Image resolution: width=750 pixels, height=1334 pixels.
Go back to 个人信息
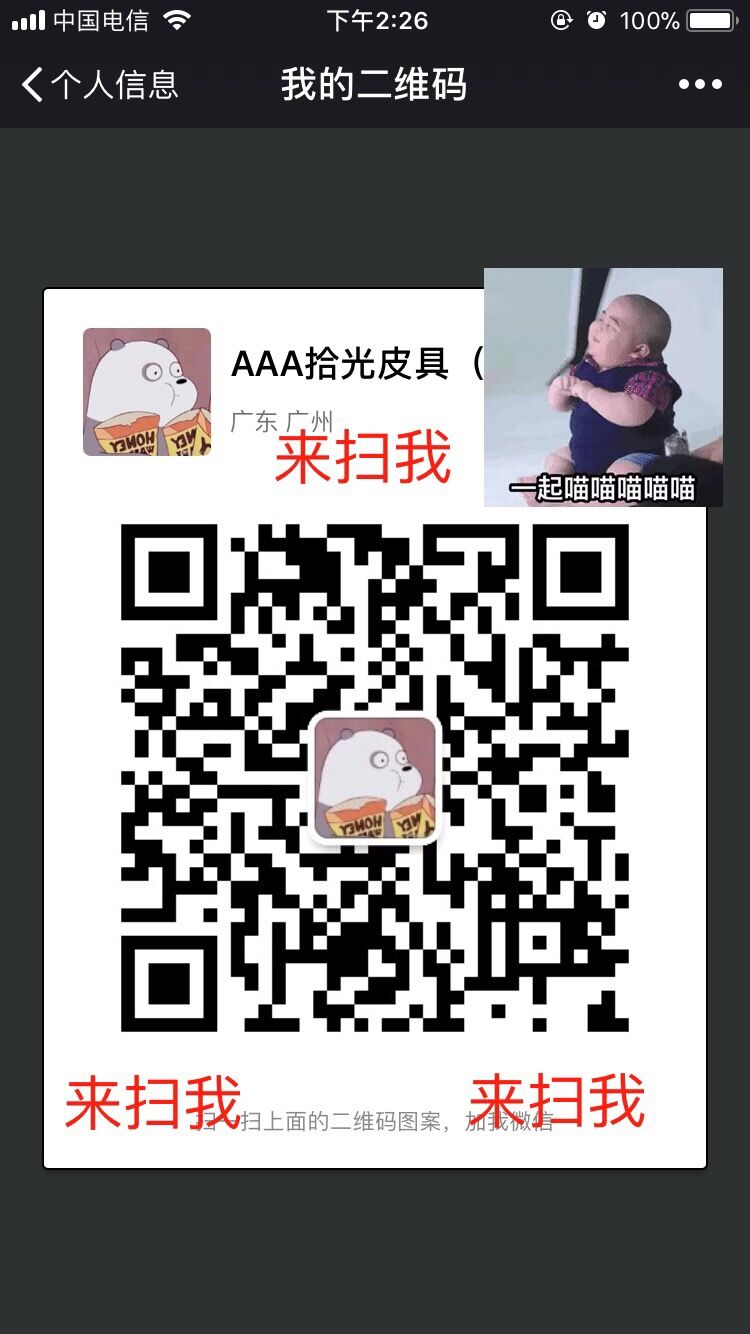98,85
